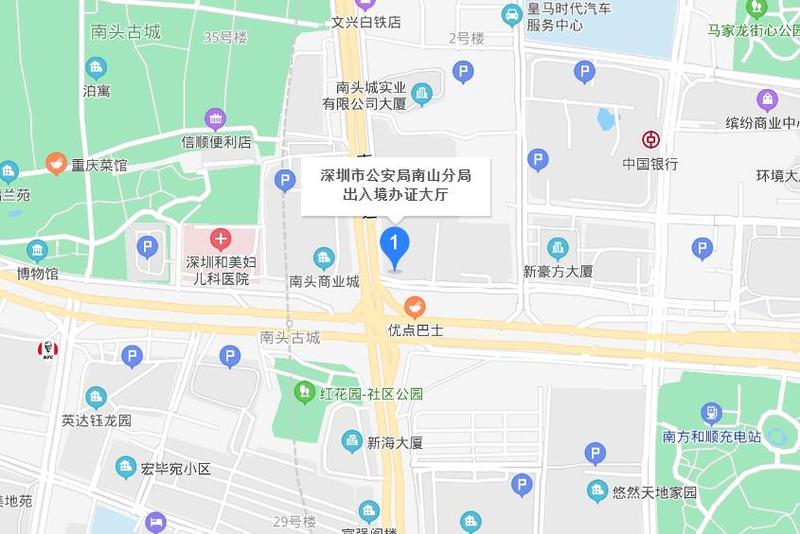
Task: Select the 缤纷商业中心 shopping marker
Action: 767,100
